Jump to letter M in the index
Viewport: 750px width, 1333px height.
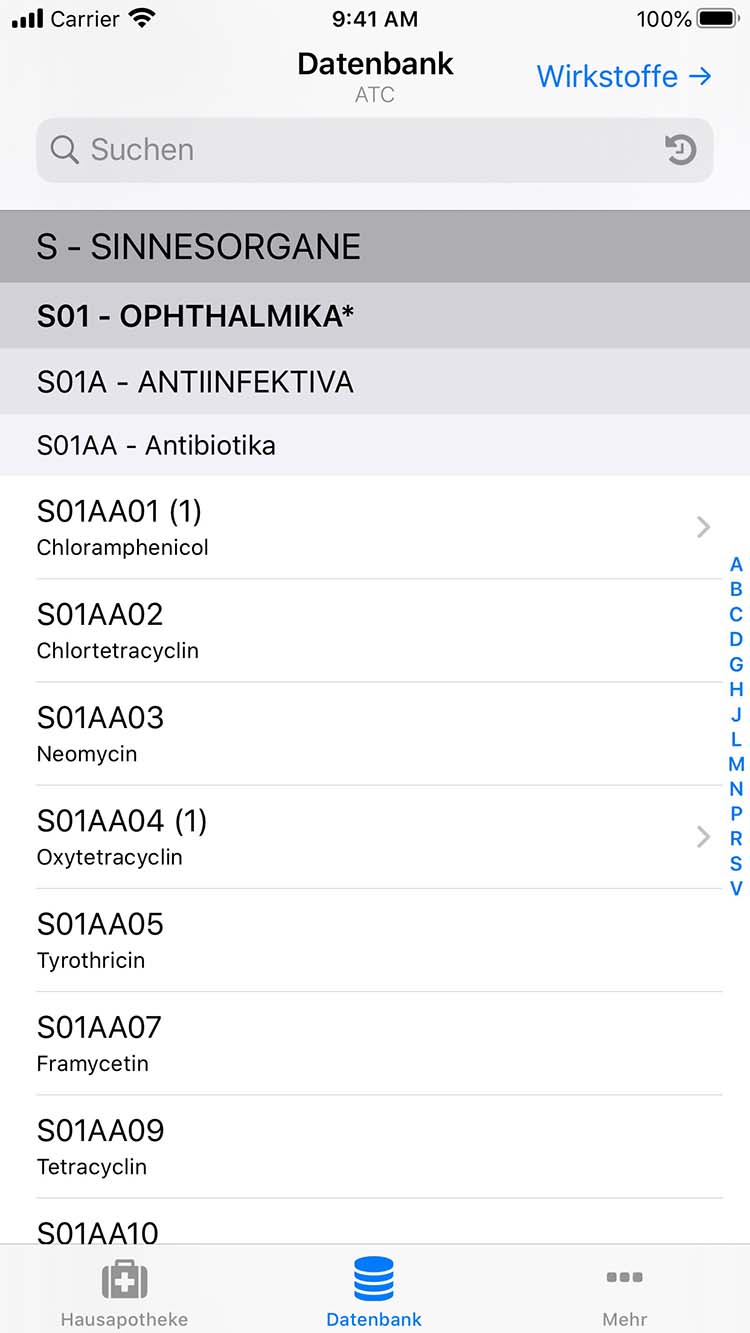(x=736, y=764)
